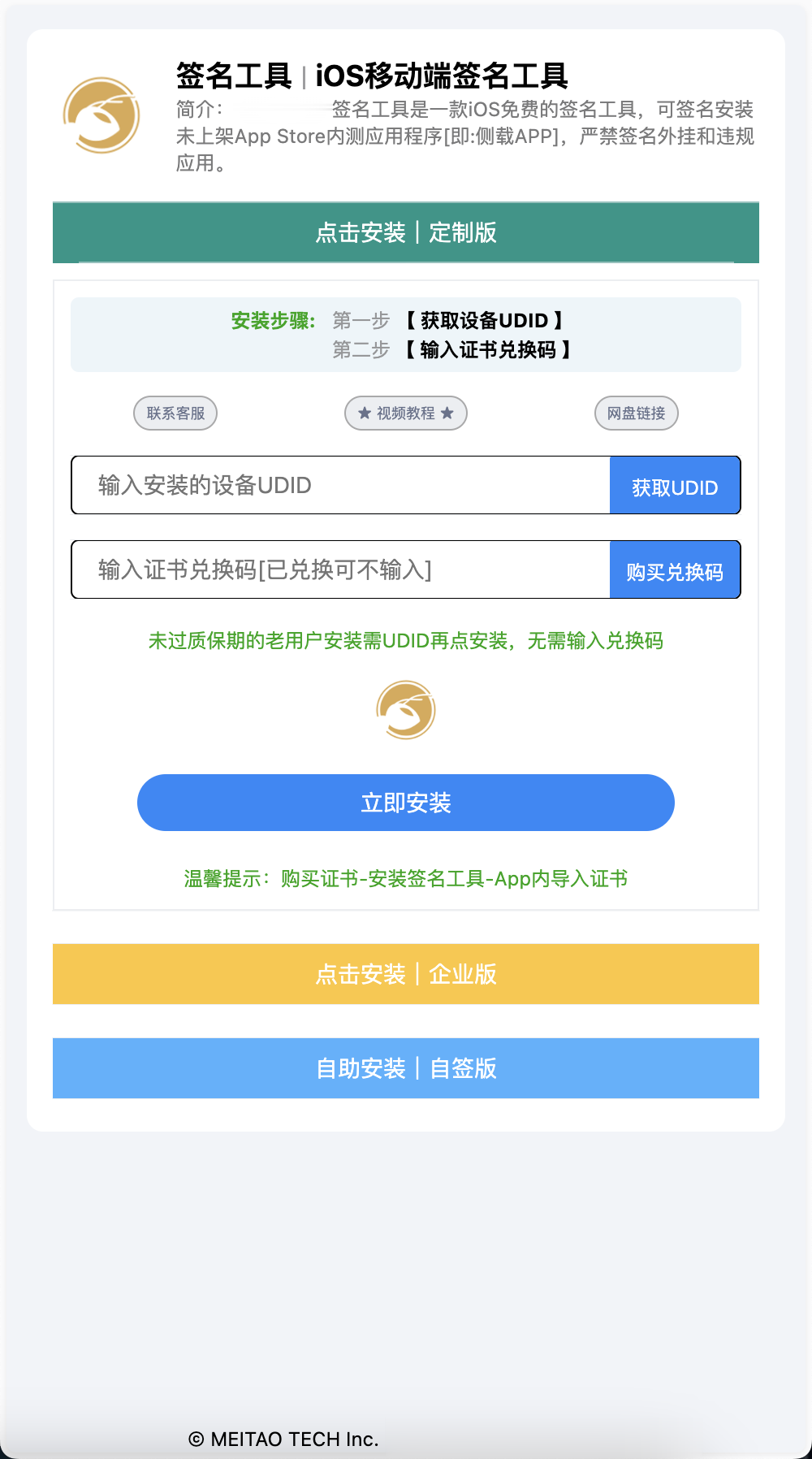Image resolution: width=812 pixels, height=1459 pixels.
Task: Open the 视频教程 video tutorial
Action: (x=406, y=413)
